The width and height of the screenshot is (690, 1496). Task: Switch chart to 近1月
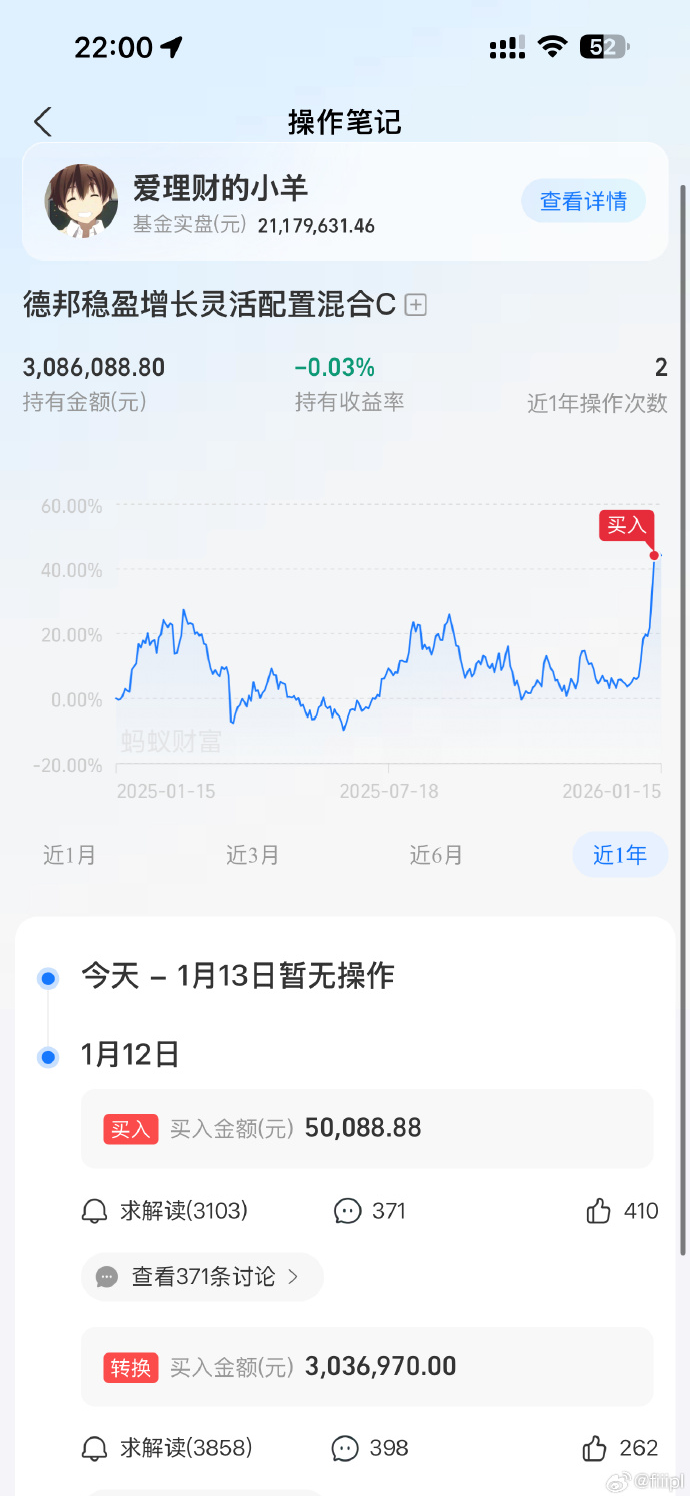pyautogui.click(x=70, y=855)
